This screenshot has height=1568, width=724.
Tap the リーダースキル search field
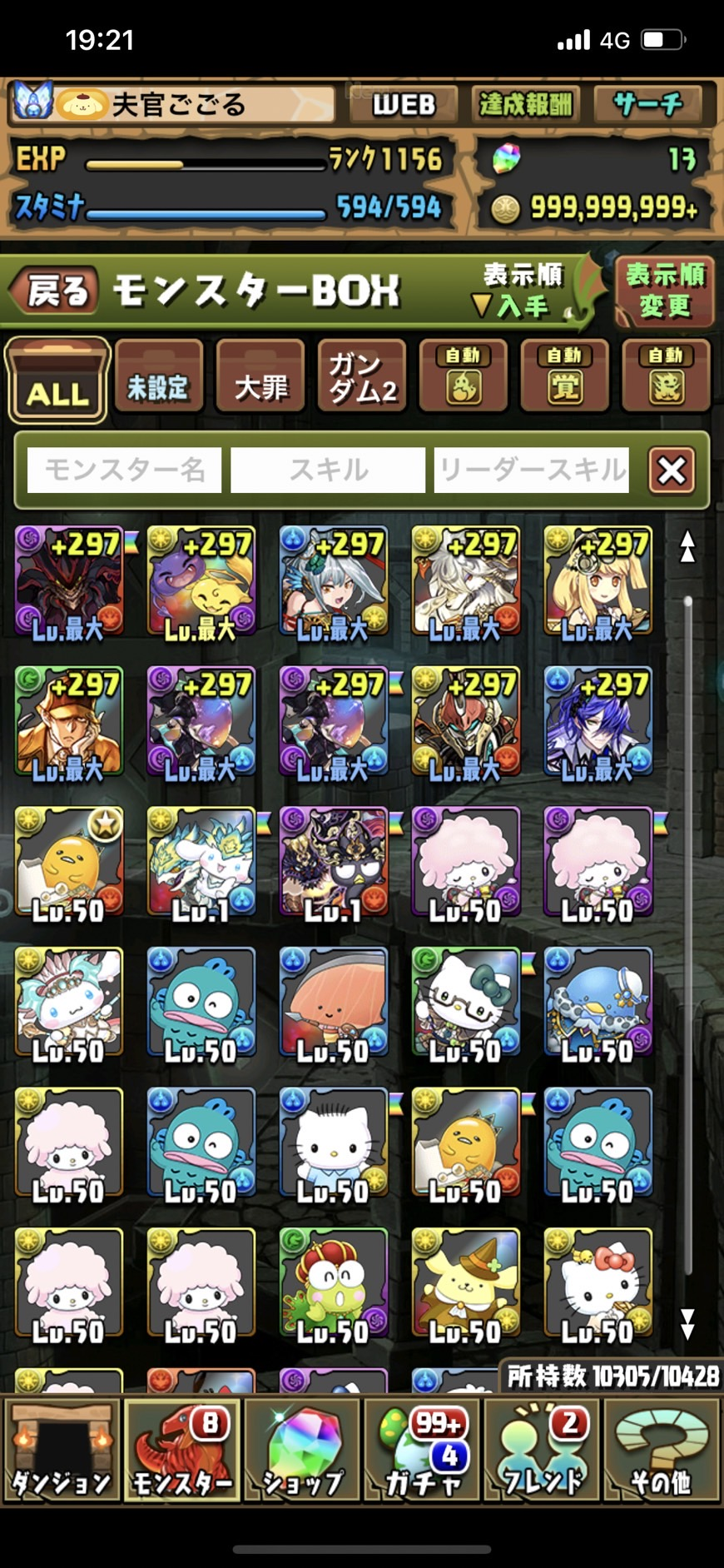pos(531,470)
